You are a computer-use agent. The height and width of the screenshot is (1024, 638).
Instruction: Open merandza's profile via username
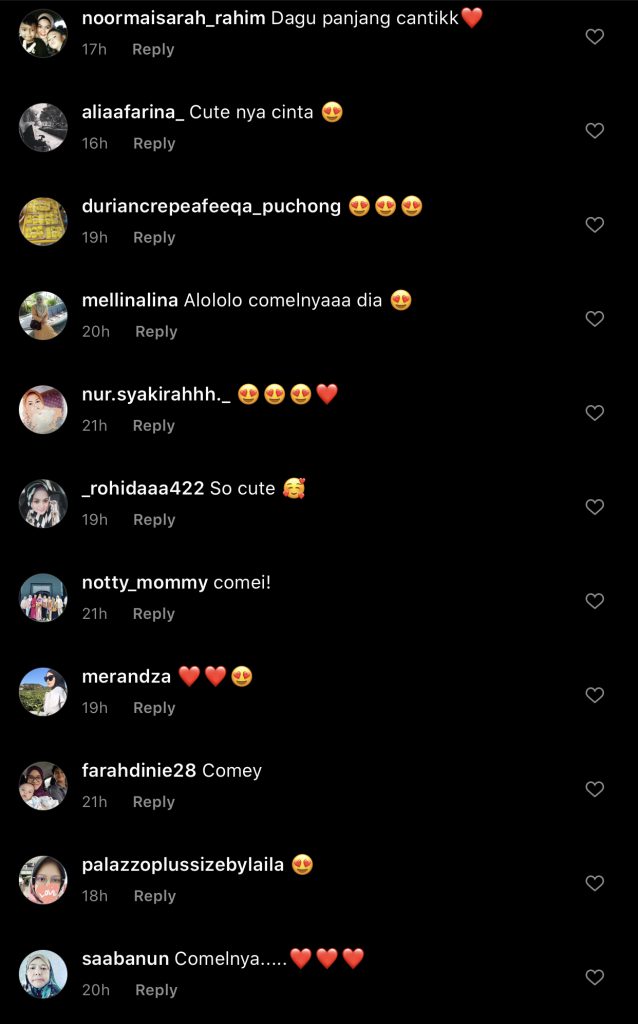click(x=126, y=677)
